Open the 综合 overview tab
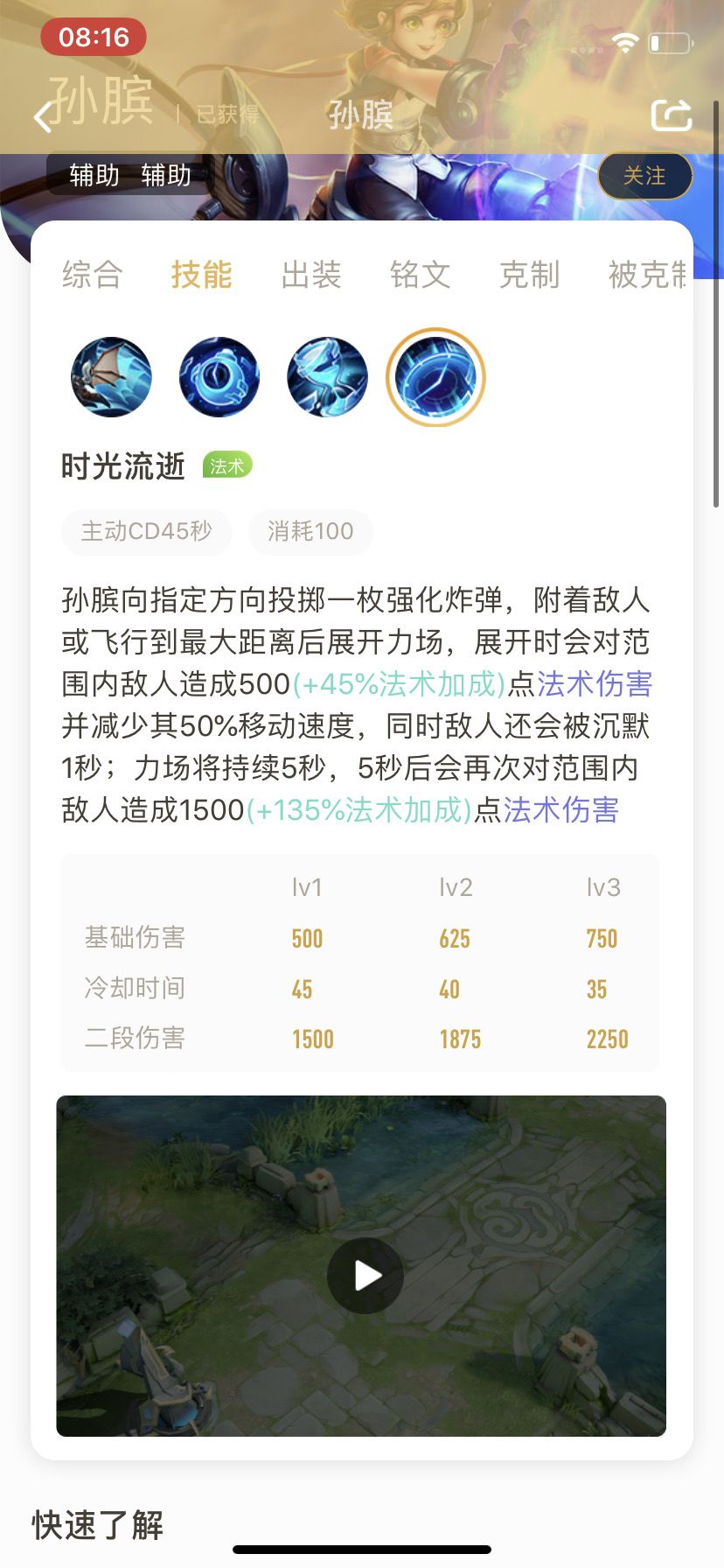724x1568 pixels. (x=92, y=275)
